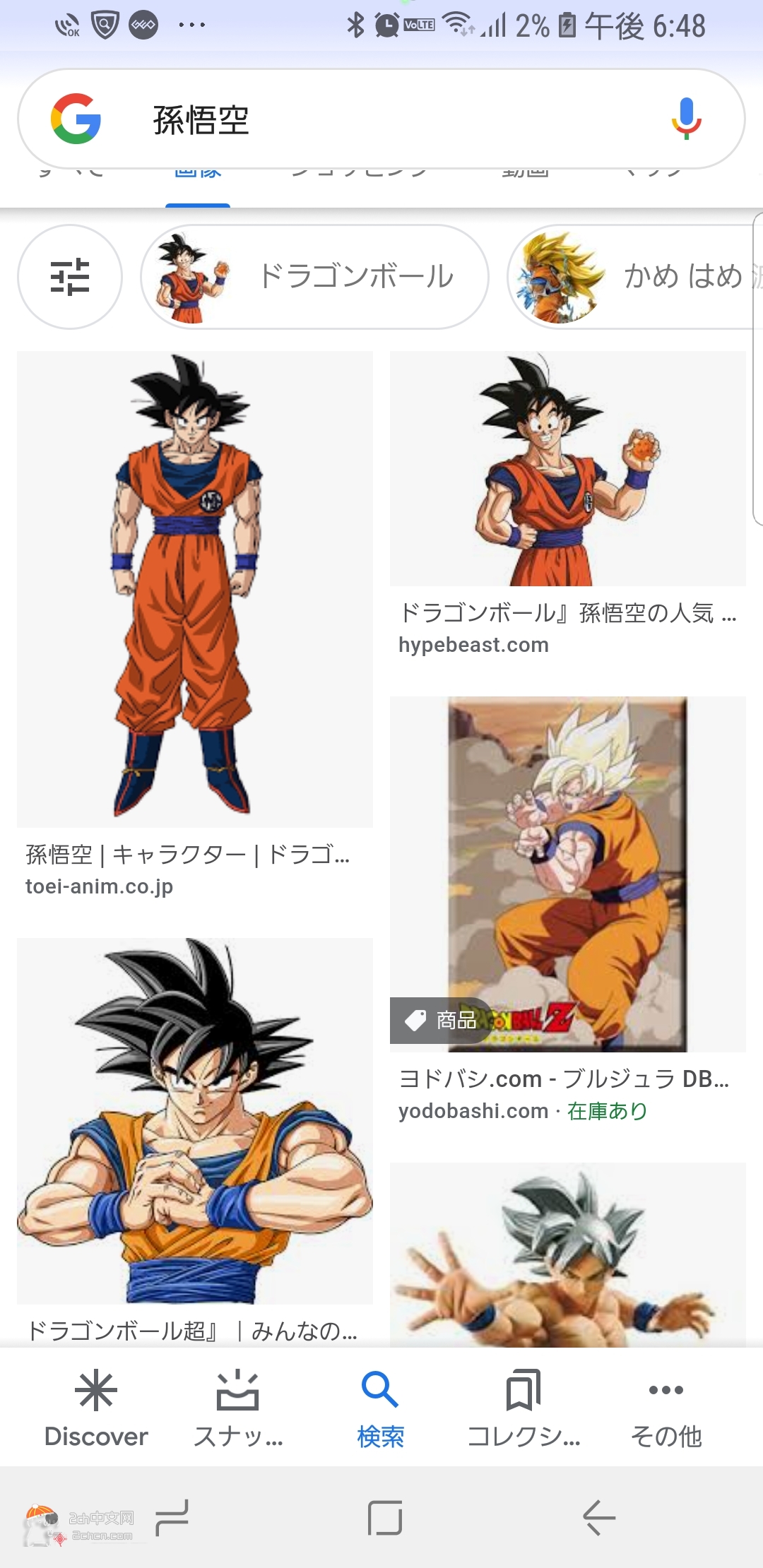Open the hypebeast.com Goku image result

(x=567, y=469)
